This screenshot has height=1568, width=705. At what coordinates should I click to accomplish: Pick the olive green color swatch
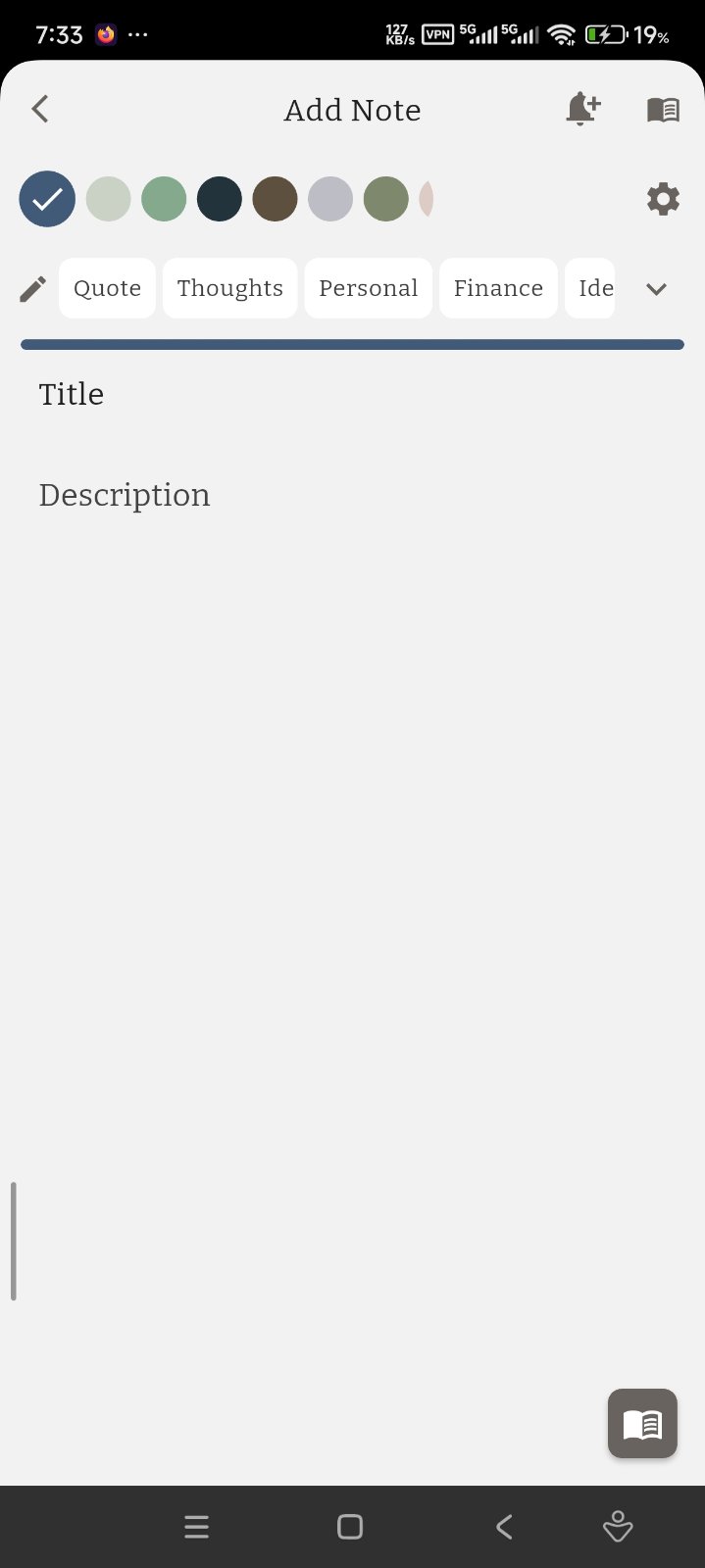coord(385,199)
